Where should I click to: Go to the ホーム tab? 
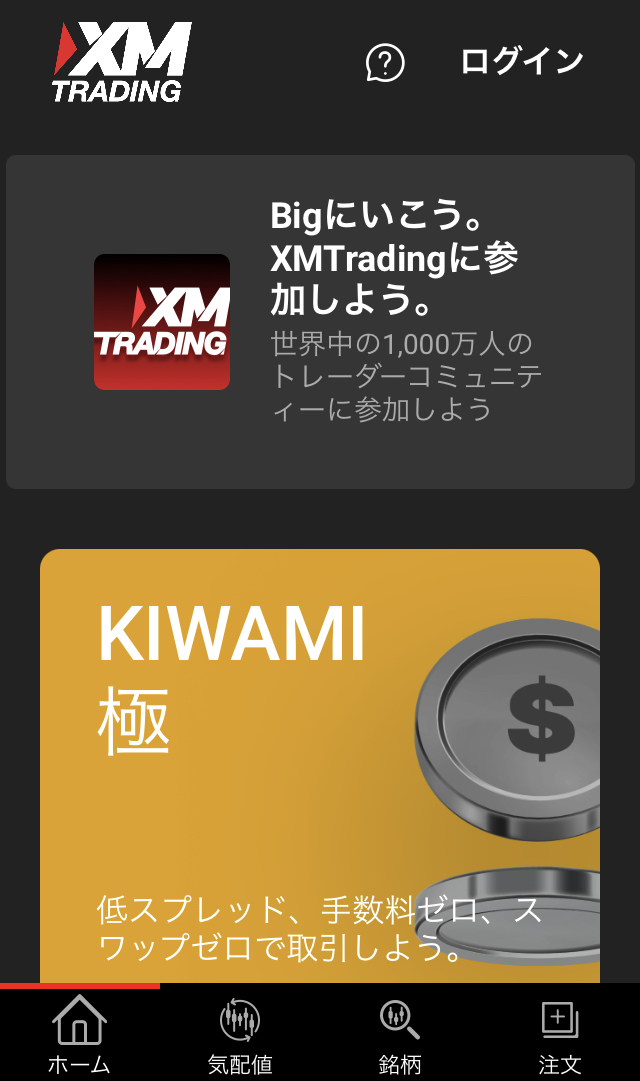tap(79, 1035)
